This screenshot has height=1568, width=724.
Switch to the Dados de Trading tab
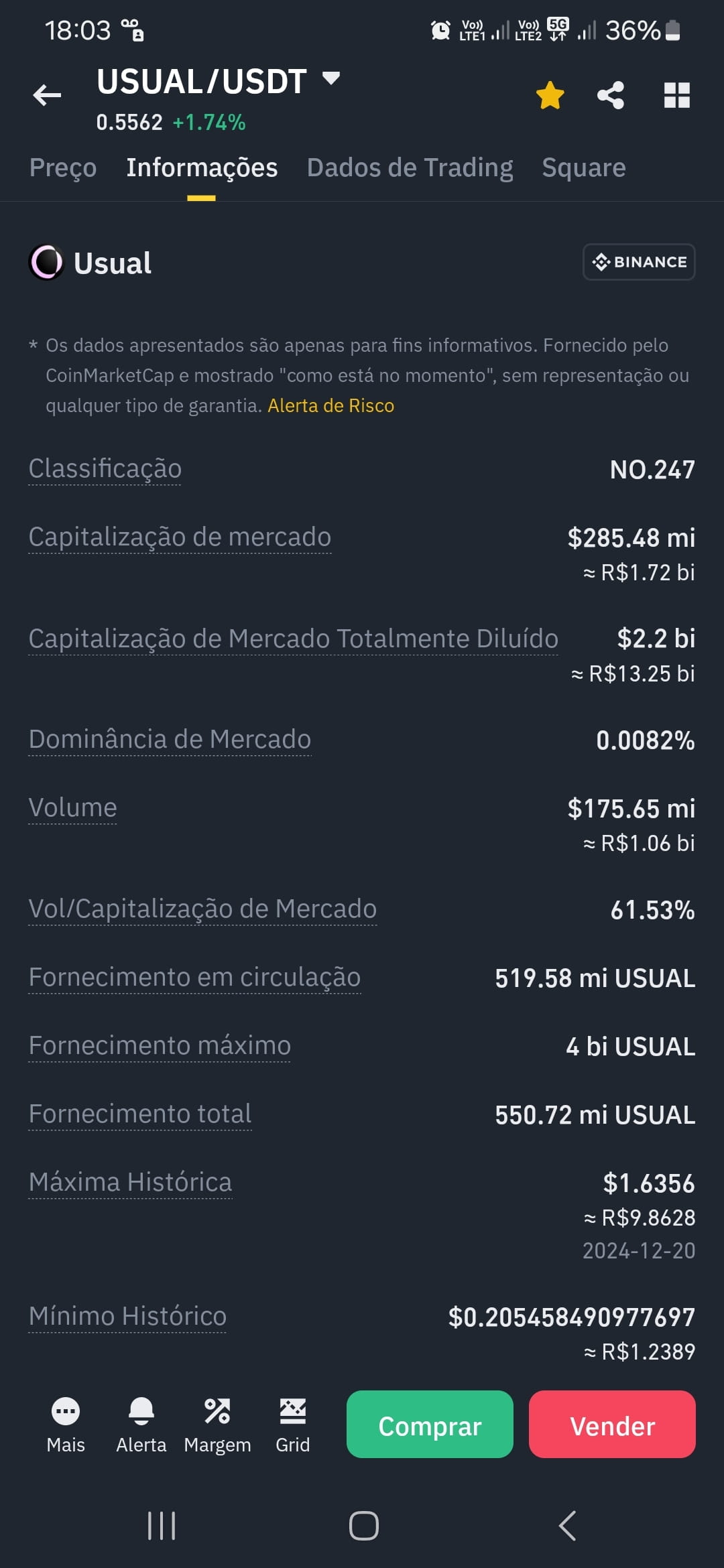point(410,168)
